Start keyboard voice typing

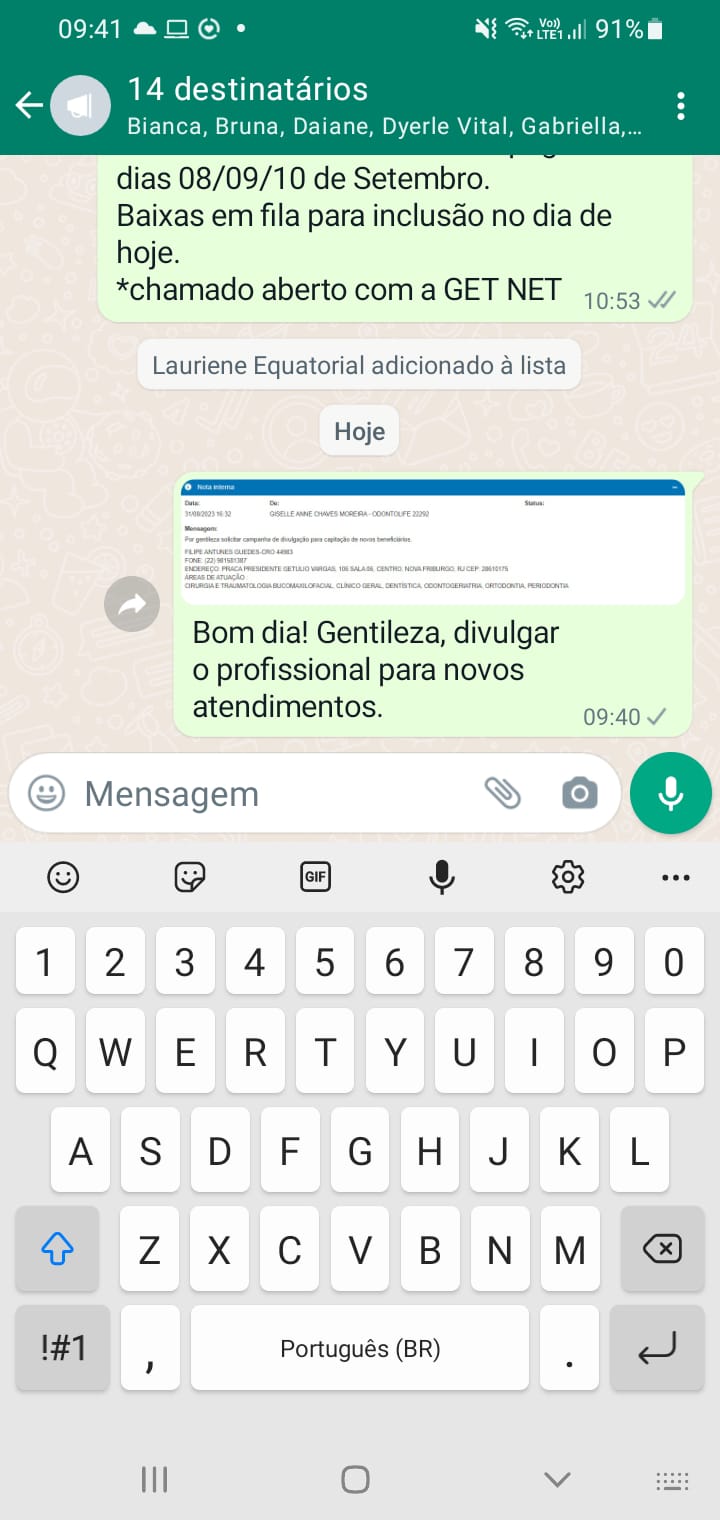pos(441,877)
